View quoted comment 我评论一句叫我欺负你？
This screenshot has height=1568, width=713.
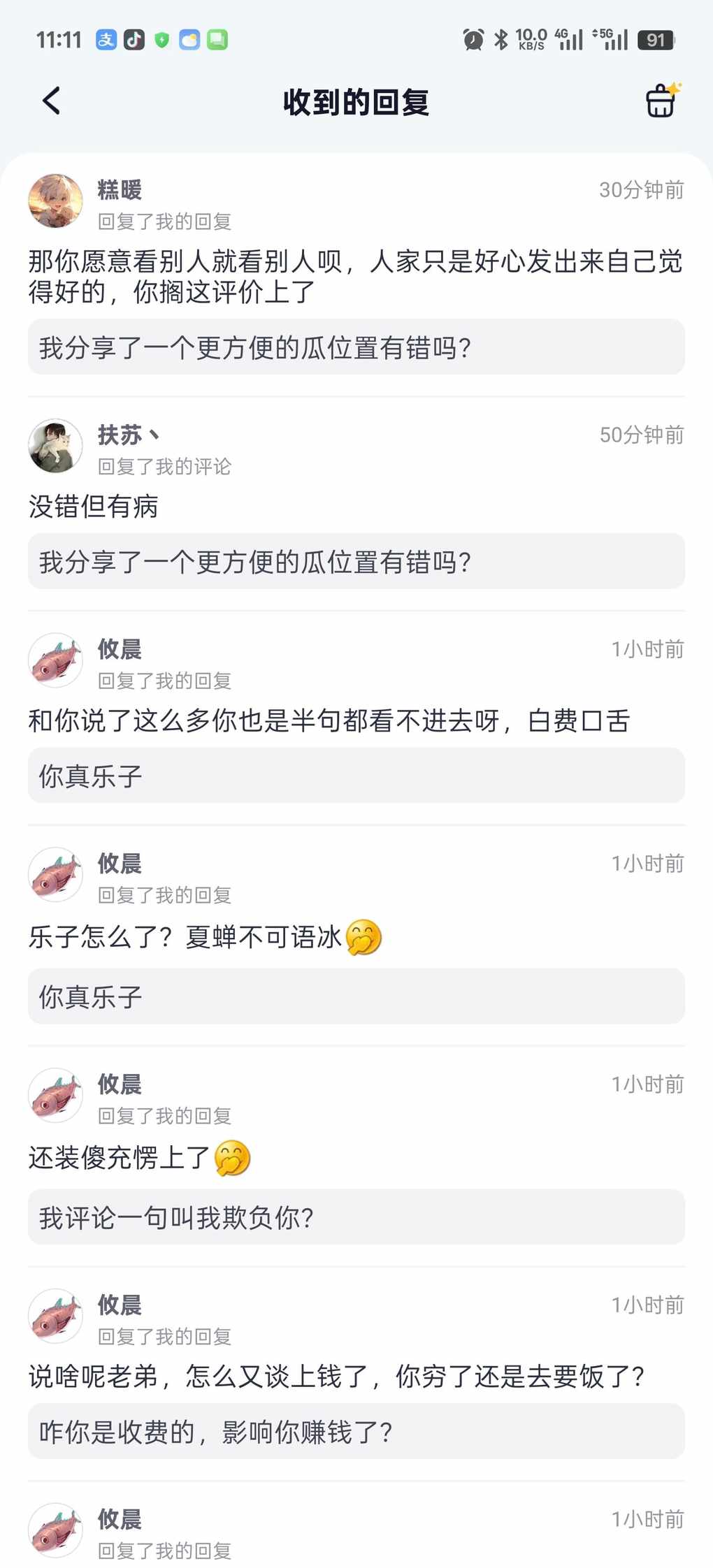coord(356,1218)
